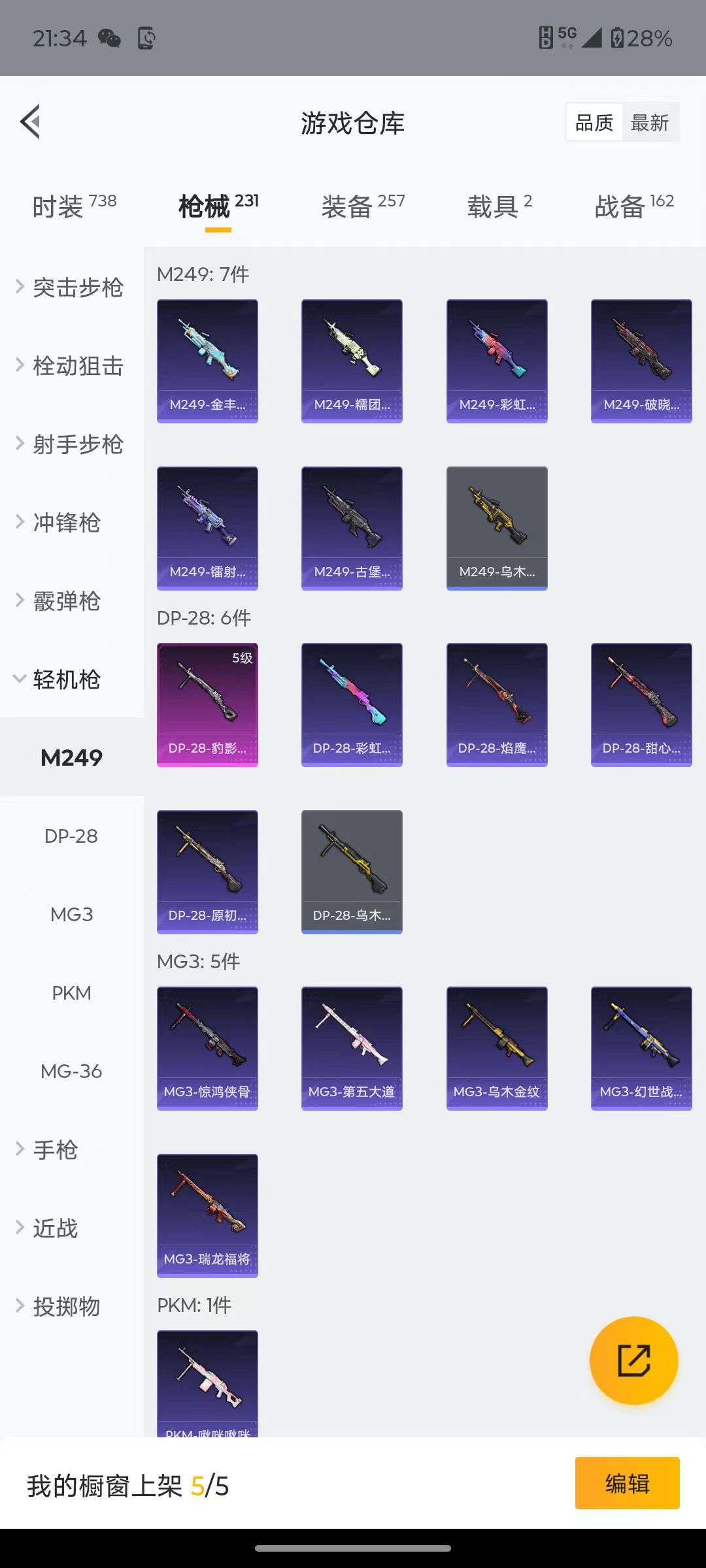Tap 编辑 to edit the showcase
706x1568 pixels.
click(627, 1483)
